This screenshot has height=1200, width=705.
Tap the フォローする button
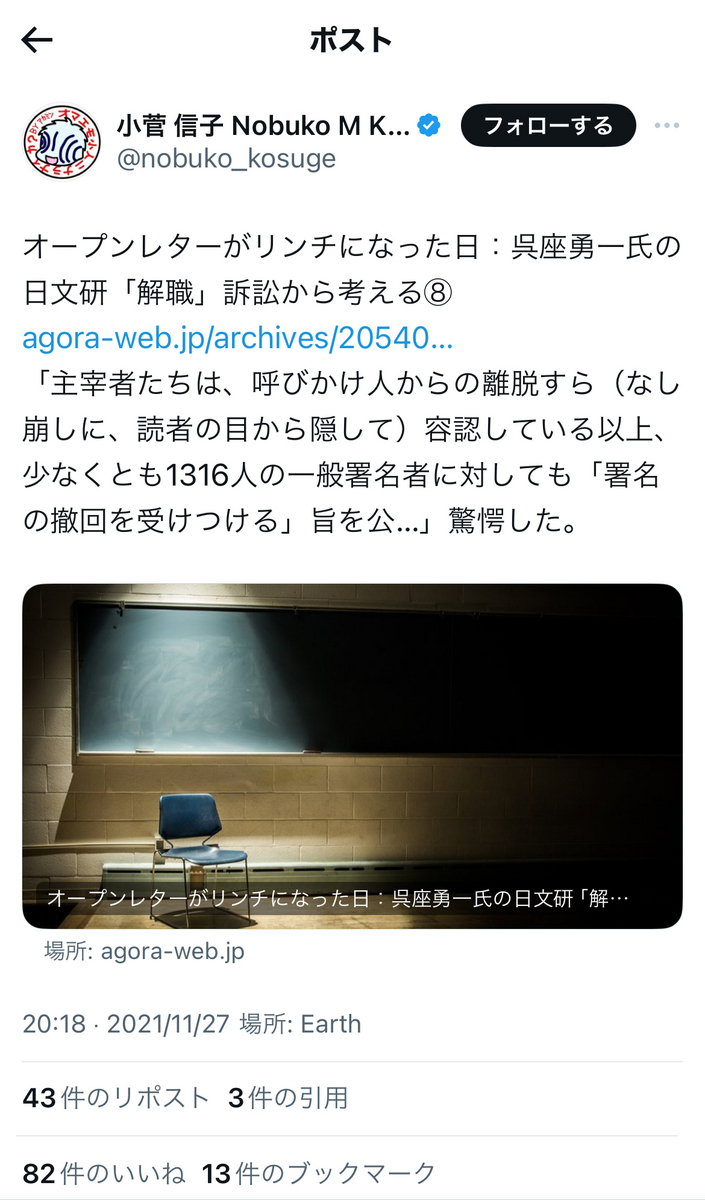(x=548, y=126)
